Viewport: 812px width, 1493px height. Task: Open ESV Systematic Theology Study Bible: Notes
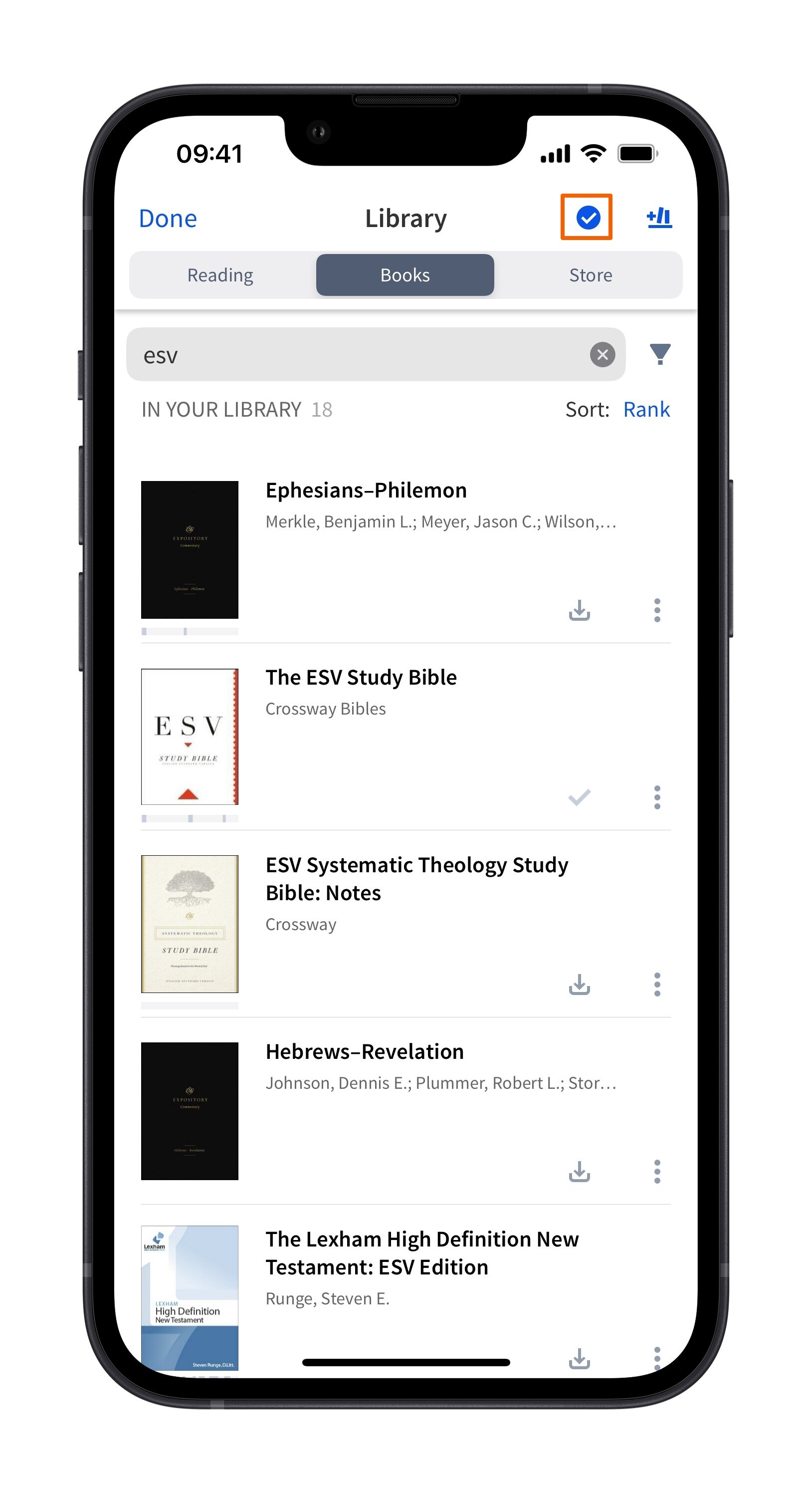pos(416,879)
